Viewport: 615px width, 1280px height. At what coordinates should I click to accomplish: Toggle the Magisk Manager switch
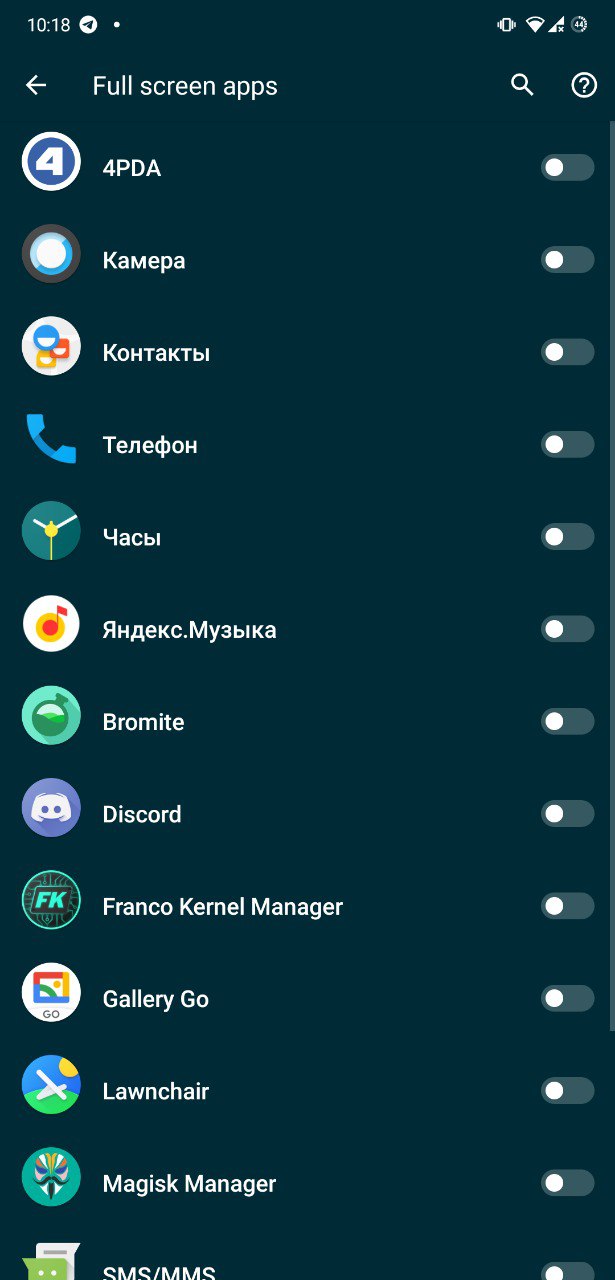click(567, 1183)
